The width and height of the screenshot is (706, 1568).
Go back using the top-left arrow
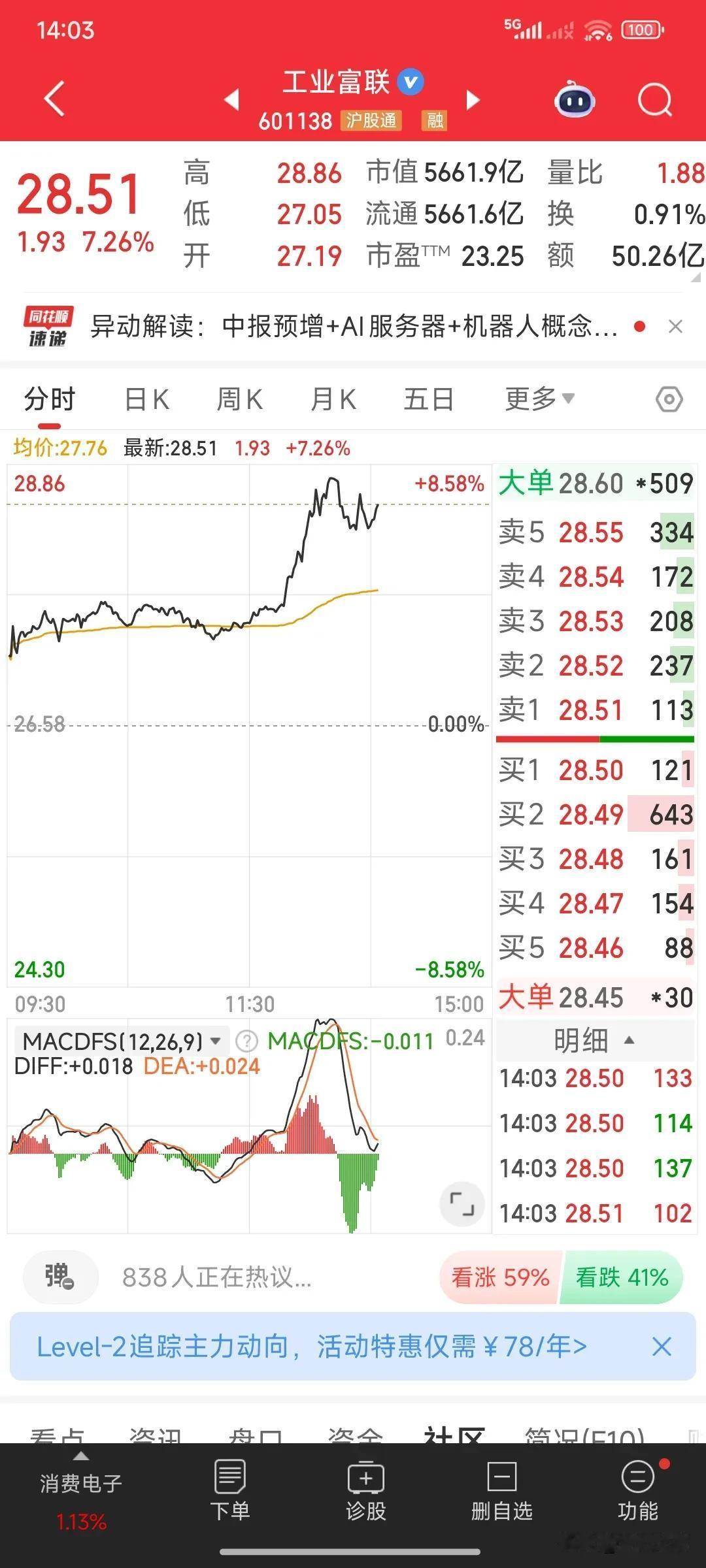[x=55, y=99]
